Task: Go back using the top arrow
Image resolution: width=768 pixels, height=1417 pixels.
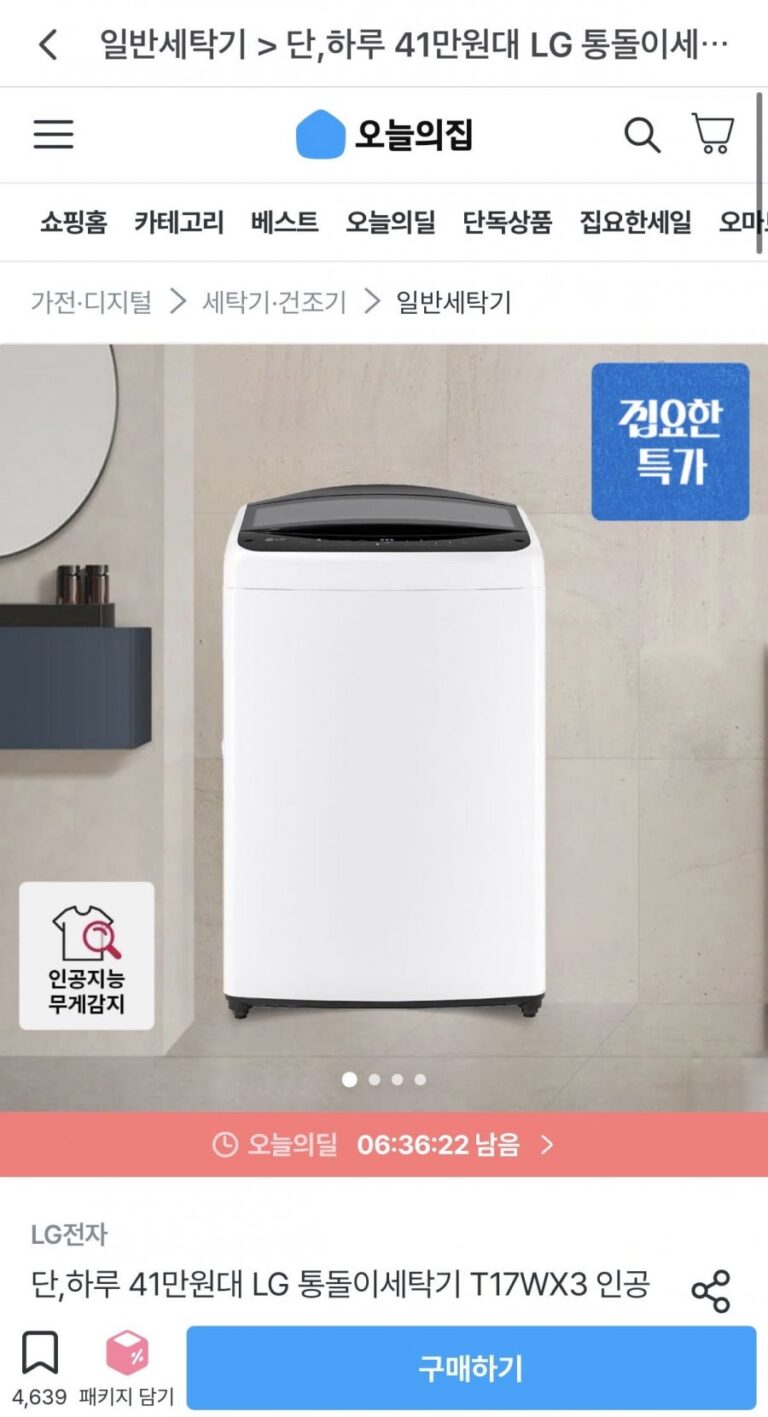Action: [x=47, y=44]
